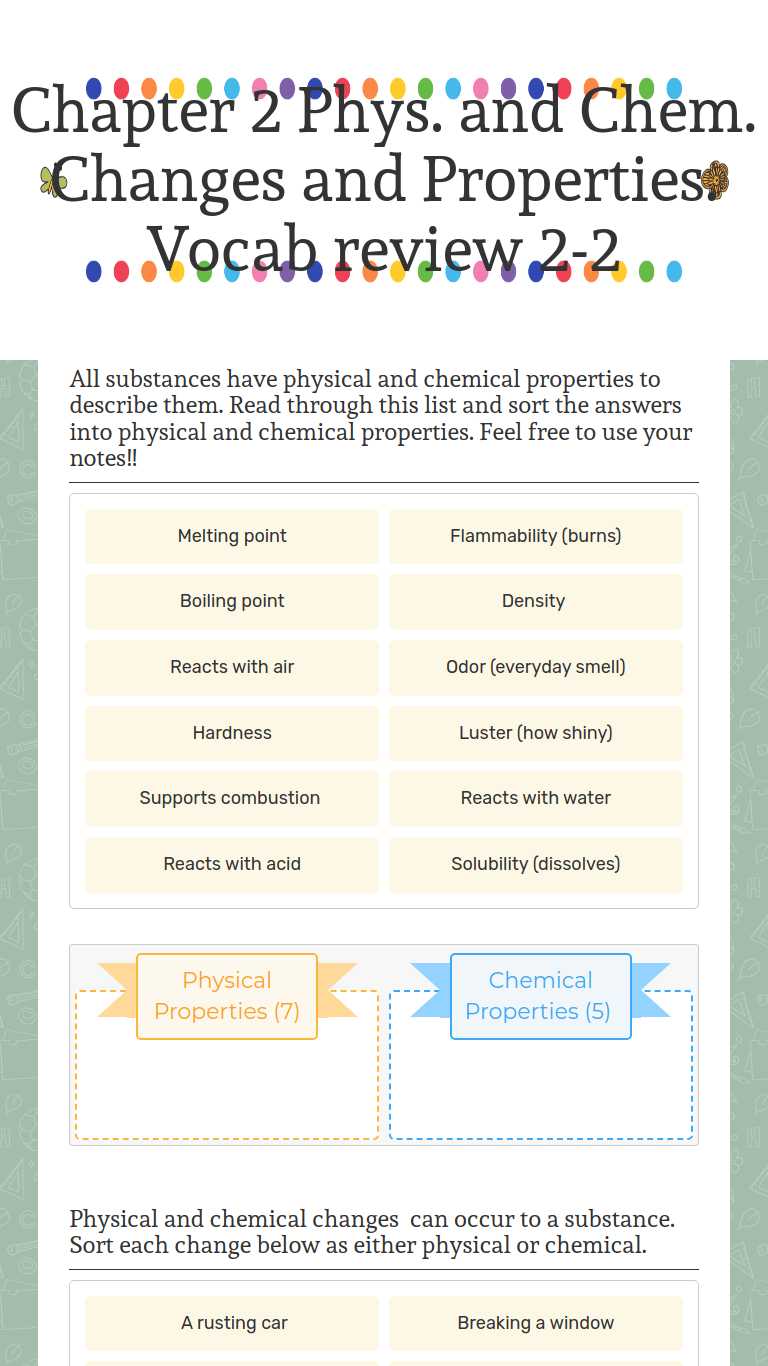Tap the Odor (everyday smell) item
This screenshot has height=1366, width=768.
click(x=536, y=667)
